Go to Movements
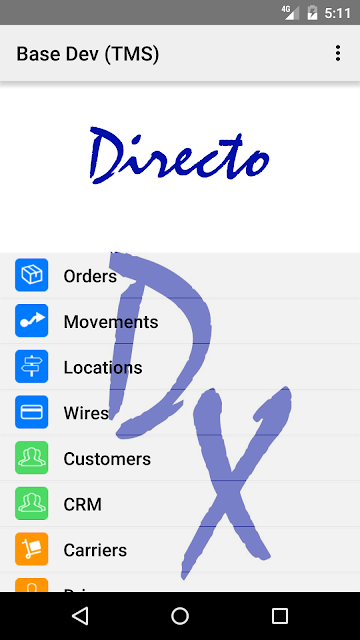The image size is (360, 640). point(180,321)
